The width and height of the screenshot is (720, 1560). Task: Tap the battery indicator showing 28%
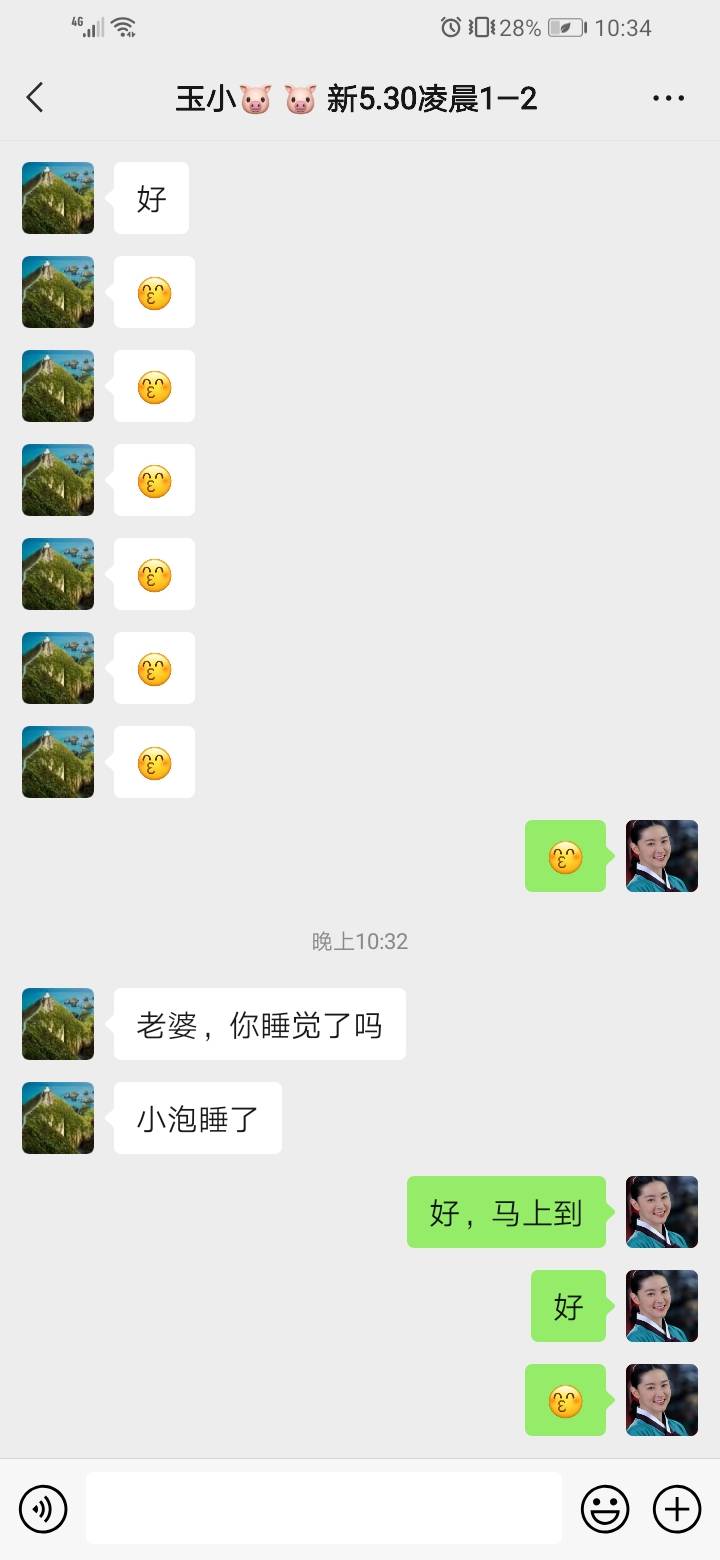[x=520, y=28]
